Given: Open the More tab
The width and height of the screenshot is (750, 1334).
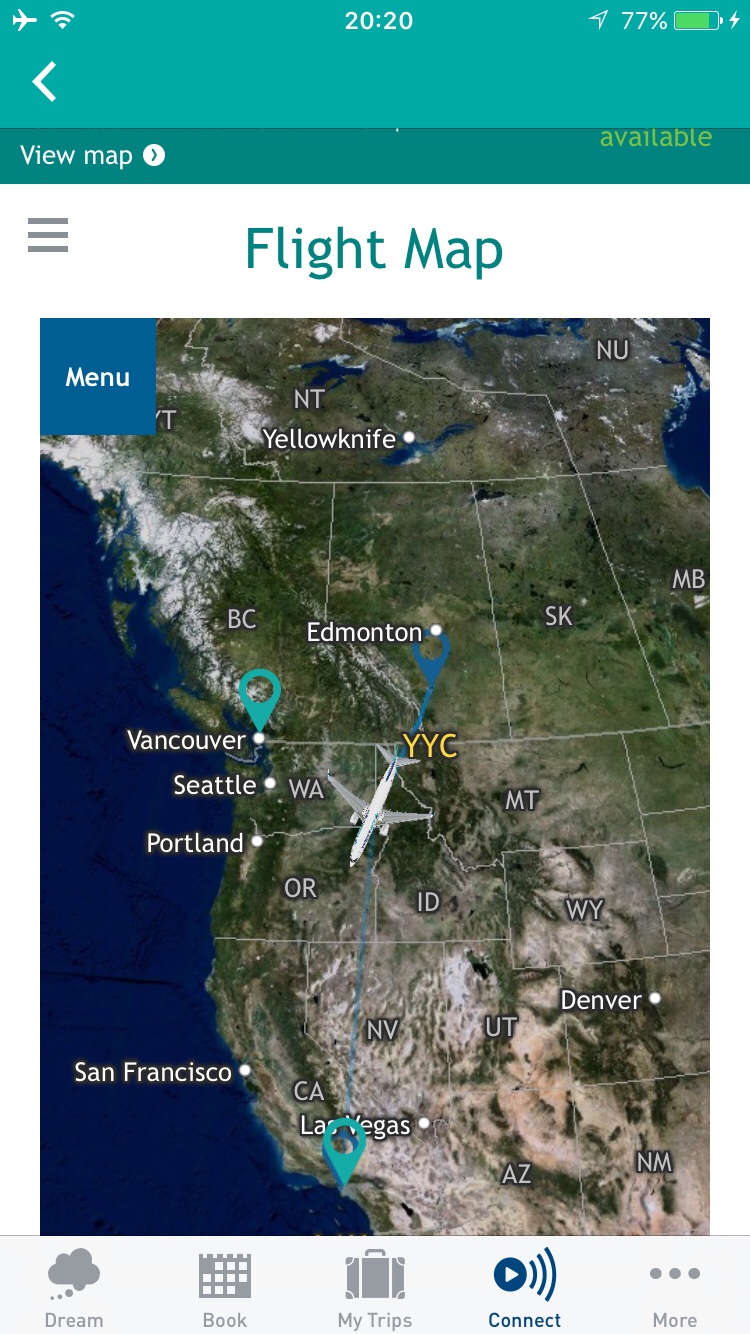Looking at the screenshot, I should coord(675,1288).
